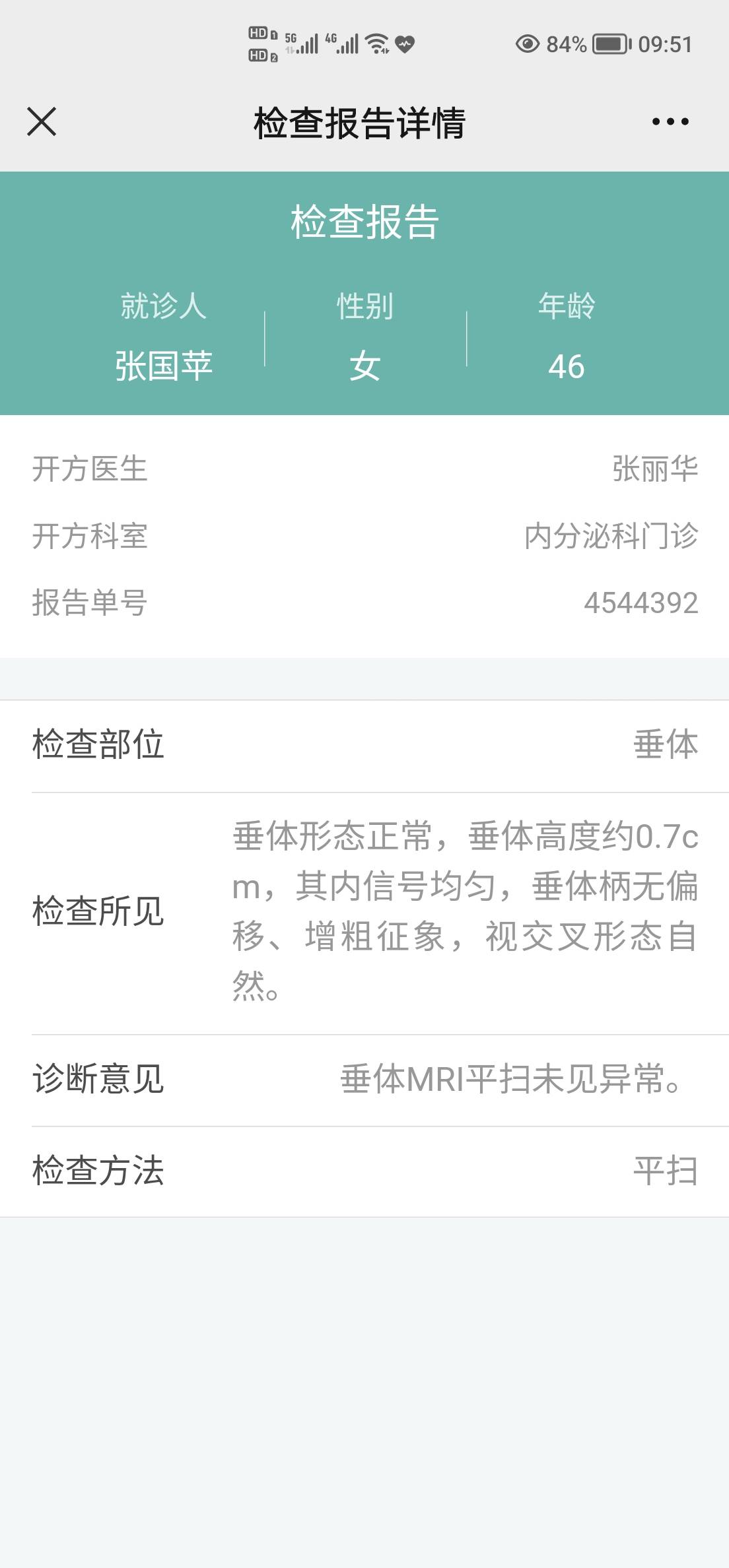Tap the heart health icon in status bar

tap(405, 45)
